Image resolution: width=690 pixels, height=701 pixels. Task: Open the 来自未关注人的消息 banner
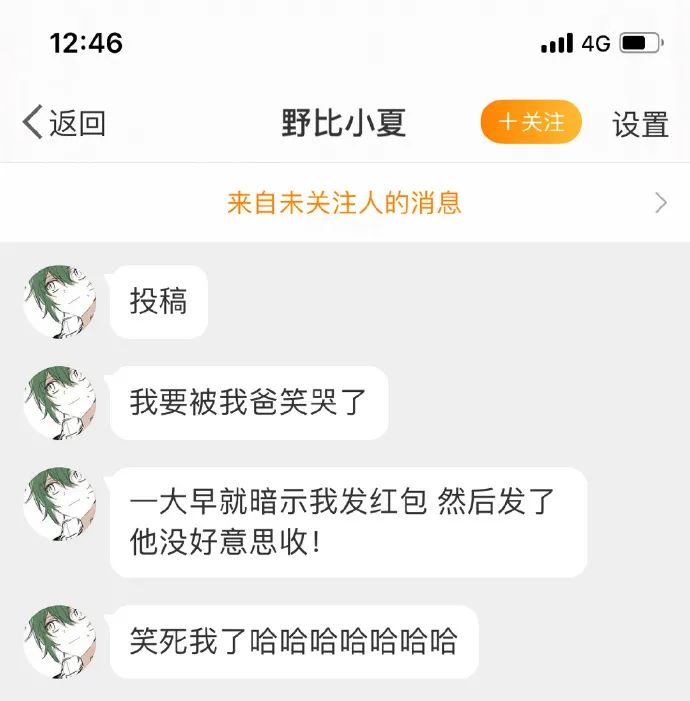(x=345, y=203)
